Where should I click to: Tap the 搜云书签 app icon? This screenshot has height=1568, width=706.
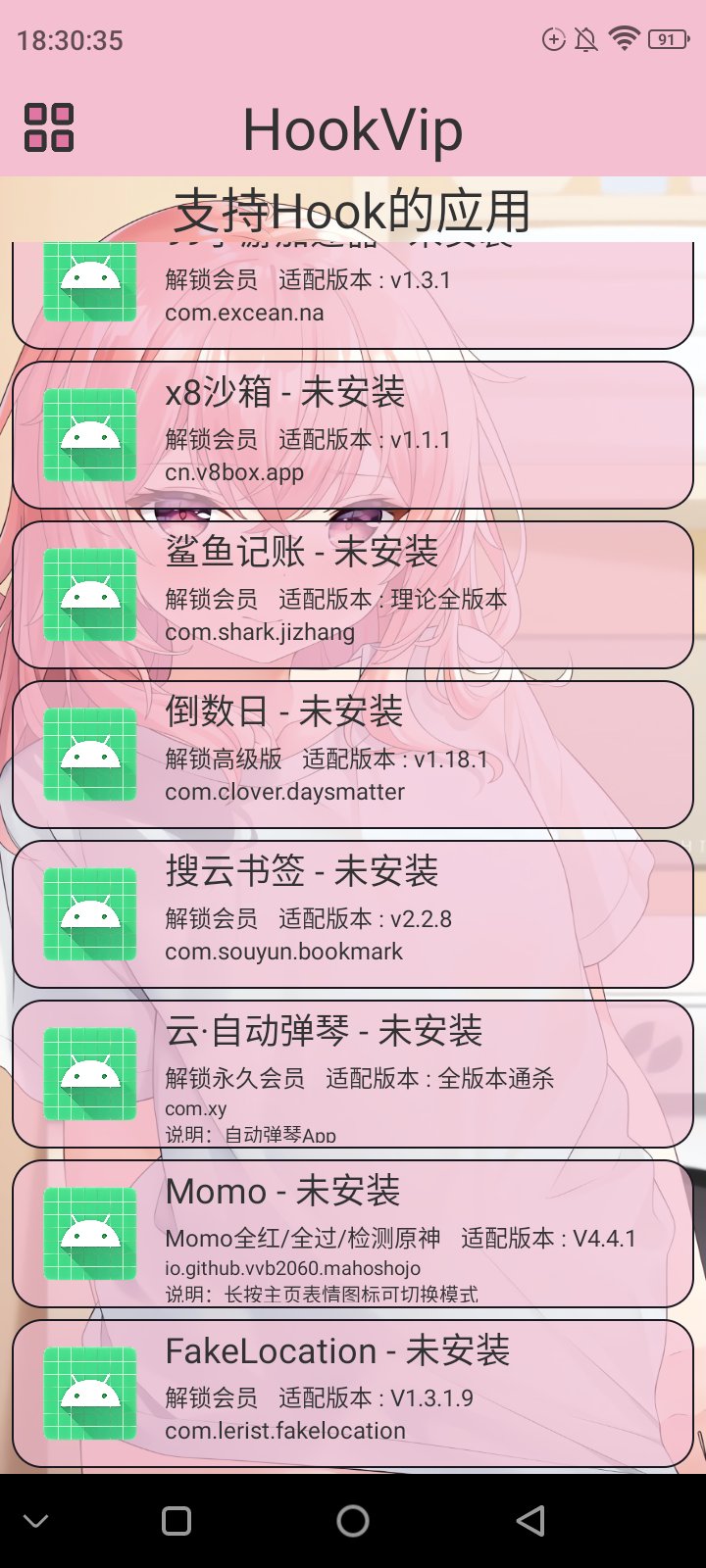coord(88,911)
